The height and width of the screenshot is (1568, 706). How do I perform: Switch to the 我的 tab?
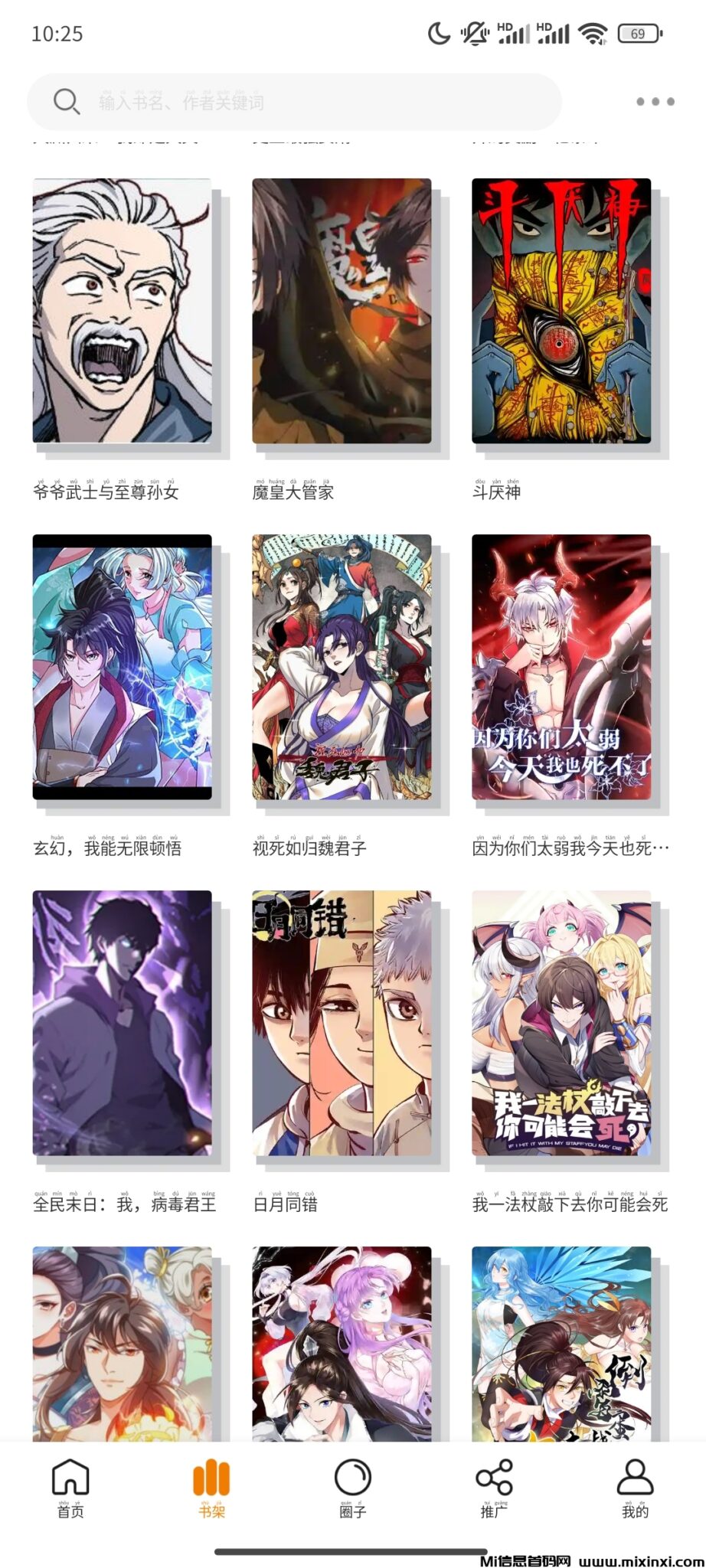[635, 1488]
